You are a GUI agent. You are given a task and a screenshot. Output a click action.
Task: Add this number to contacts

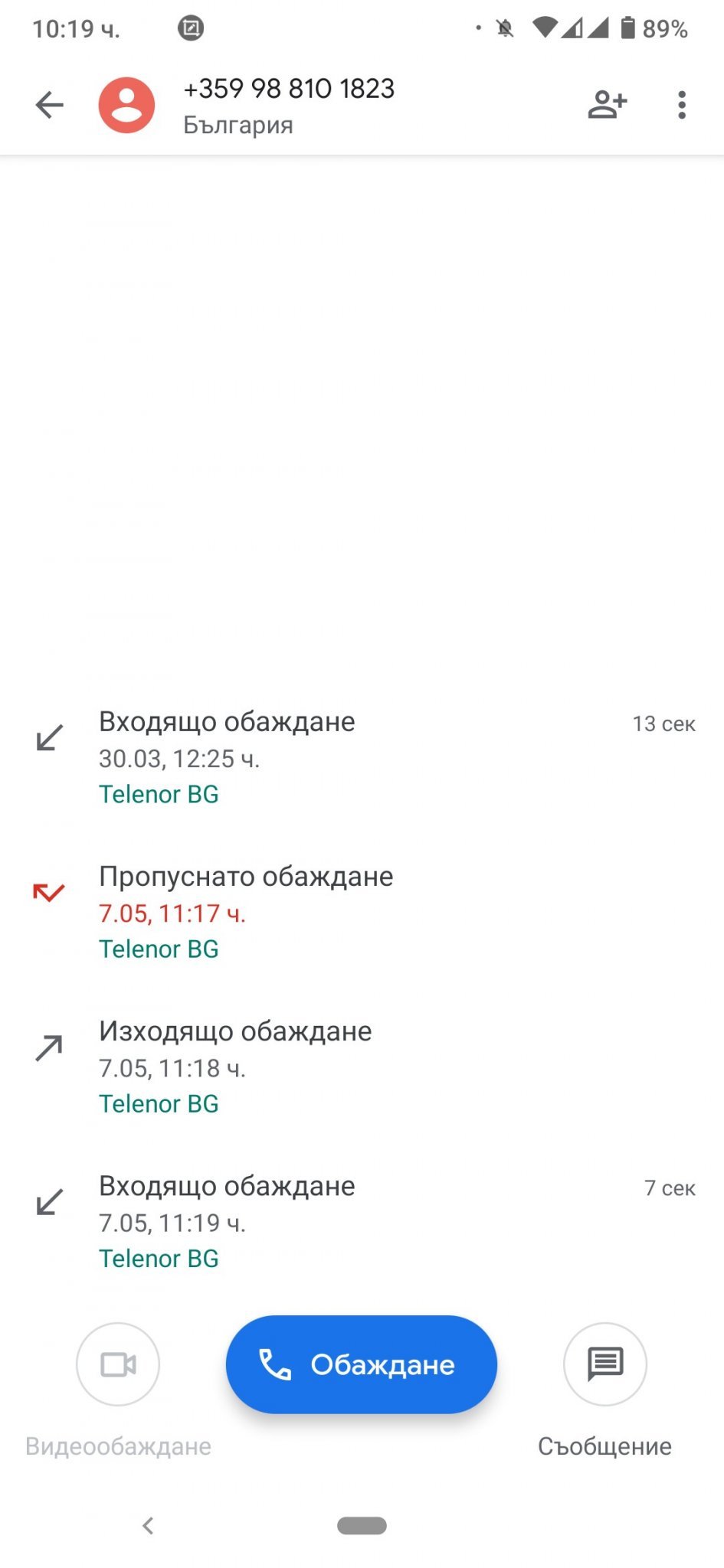pyautogui.click(x=607, y=105)
